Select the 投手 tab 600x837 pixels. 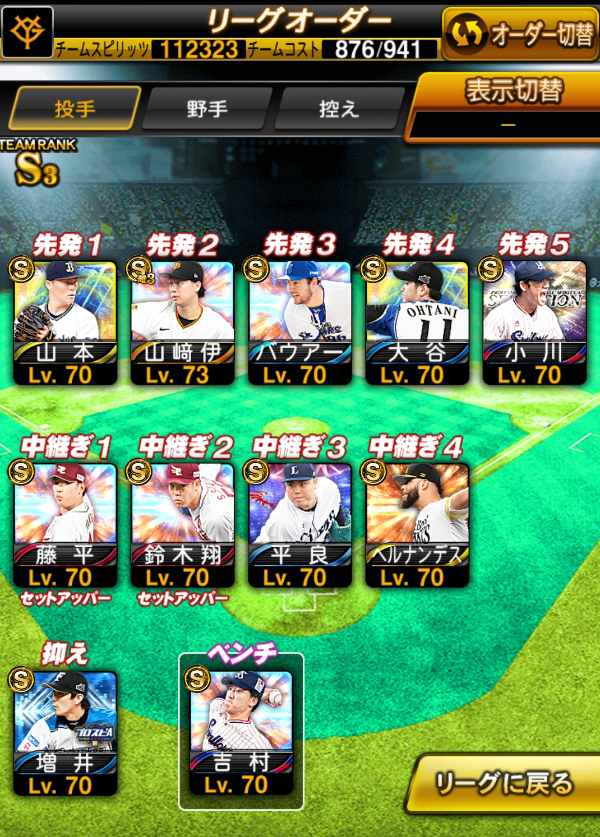pos(75,109)
